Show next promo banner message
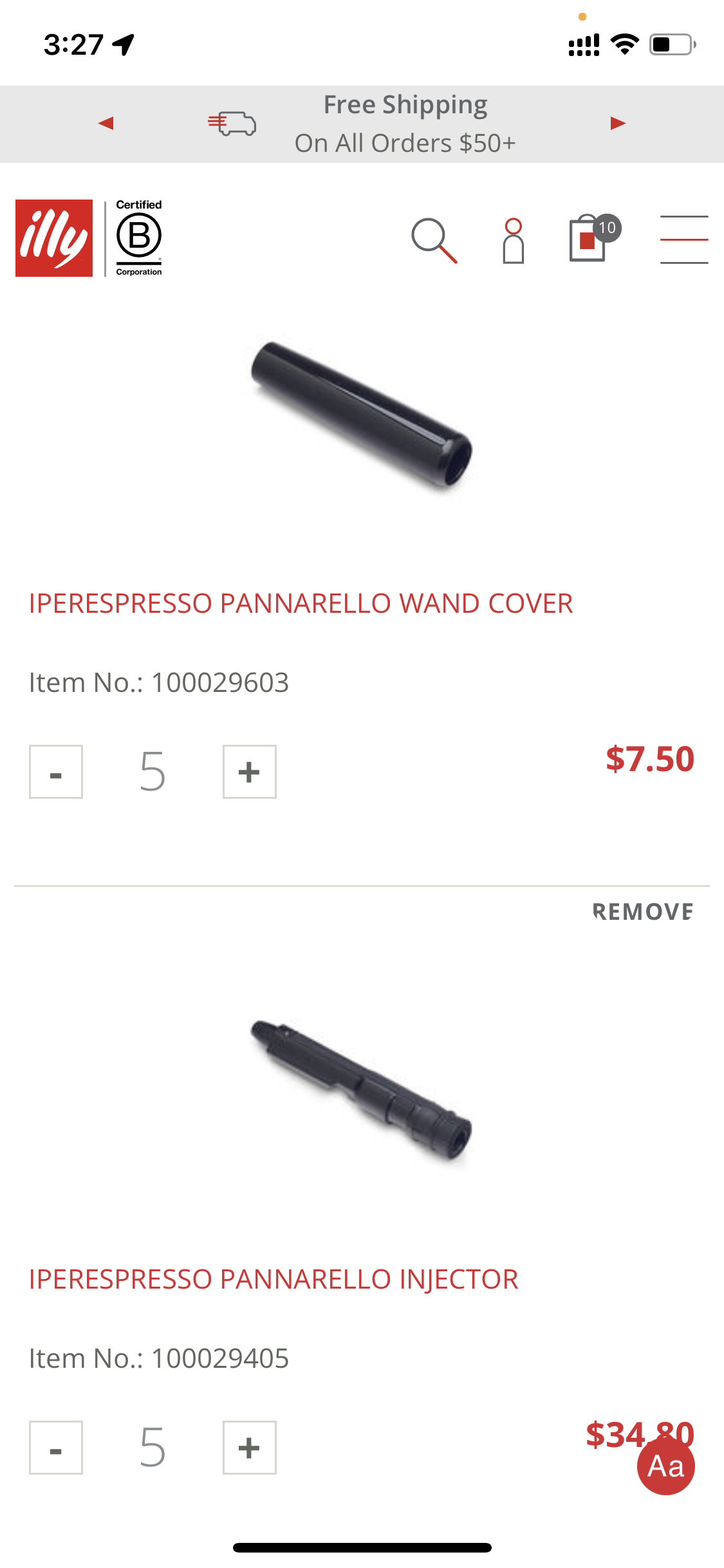This screenshot has width=724, height=1568. pos(618,123)
